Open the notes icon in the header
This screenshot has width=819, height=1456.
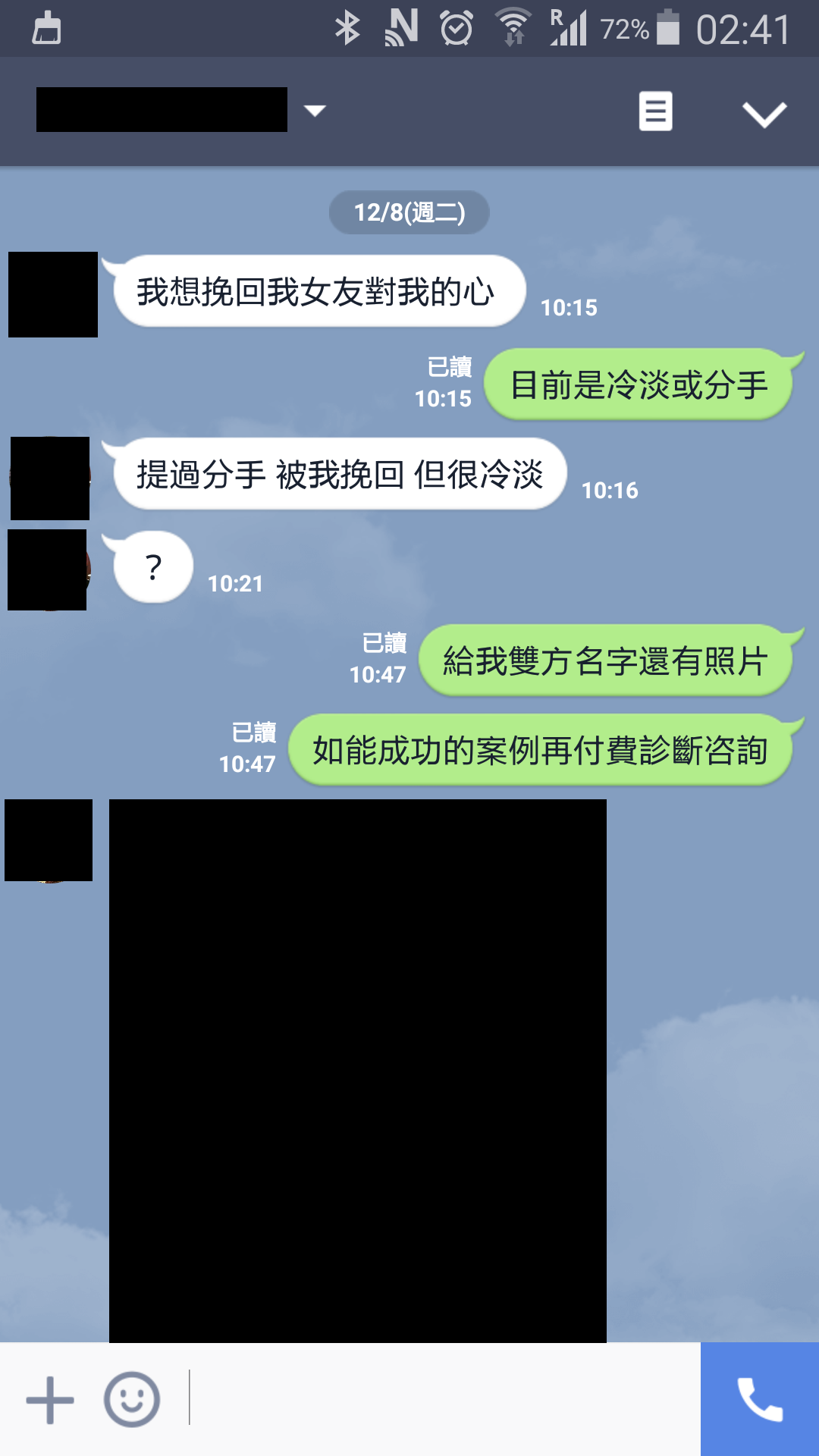[655, 111]
